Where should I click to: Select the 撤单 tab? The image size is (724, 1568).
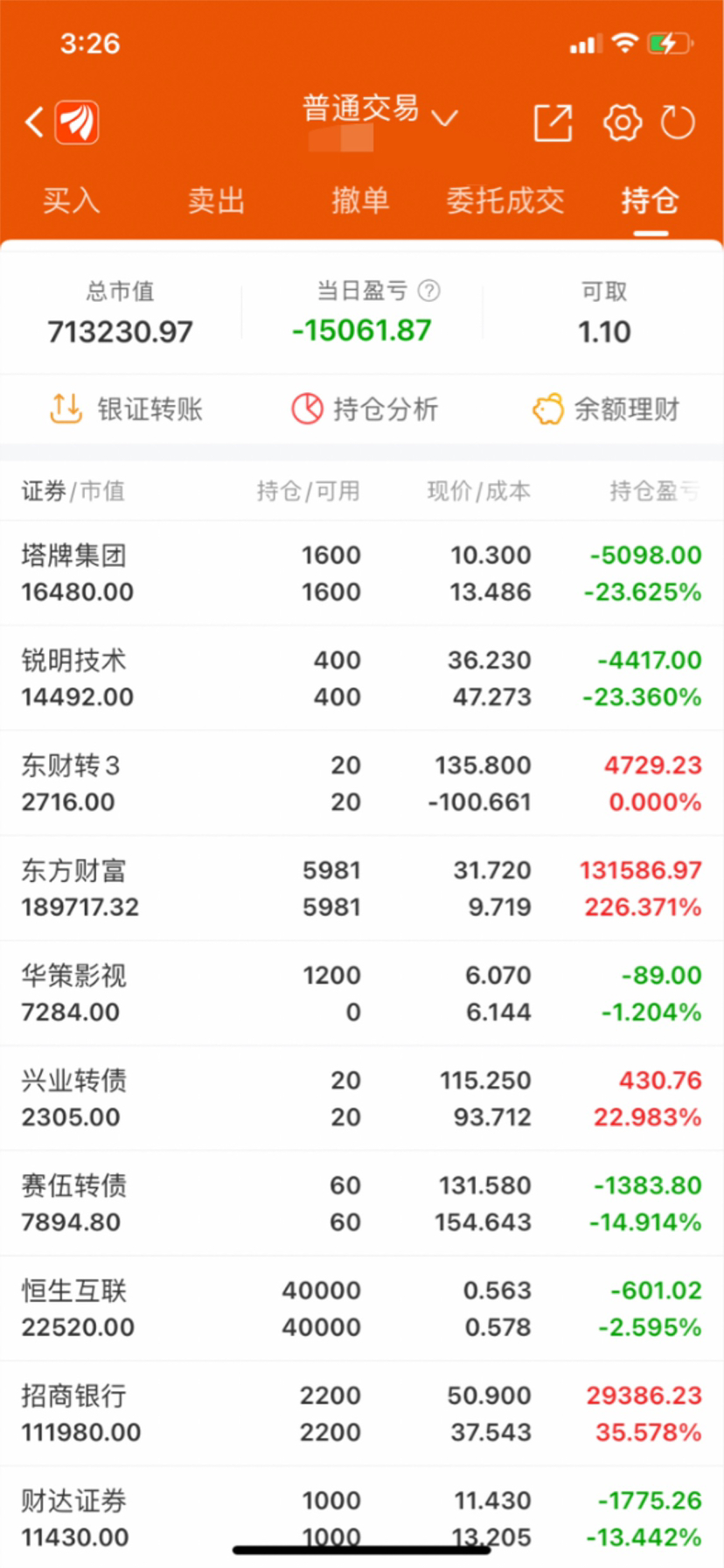coord(360,200)
